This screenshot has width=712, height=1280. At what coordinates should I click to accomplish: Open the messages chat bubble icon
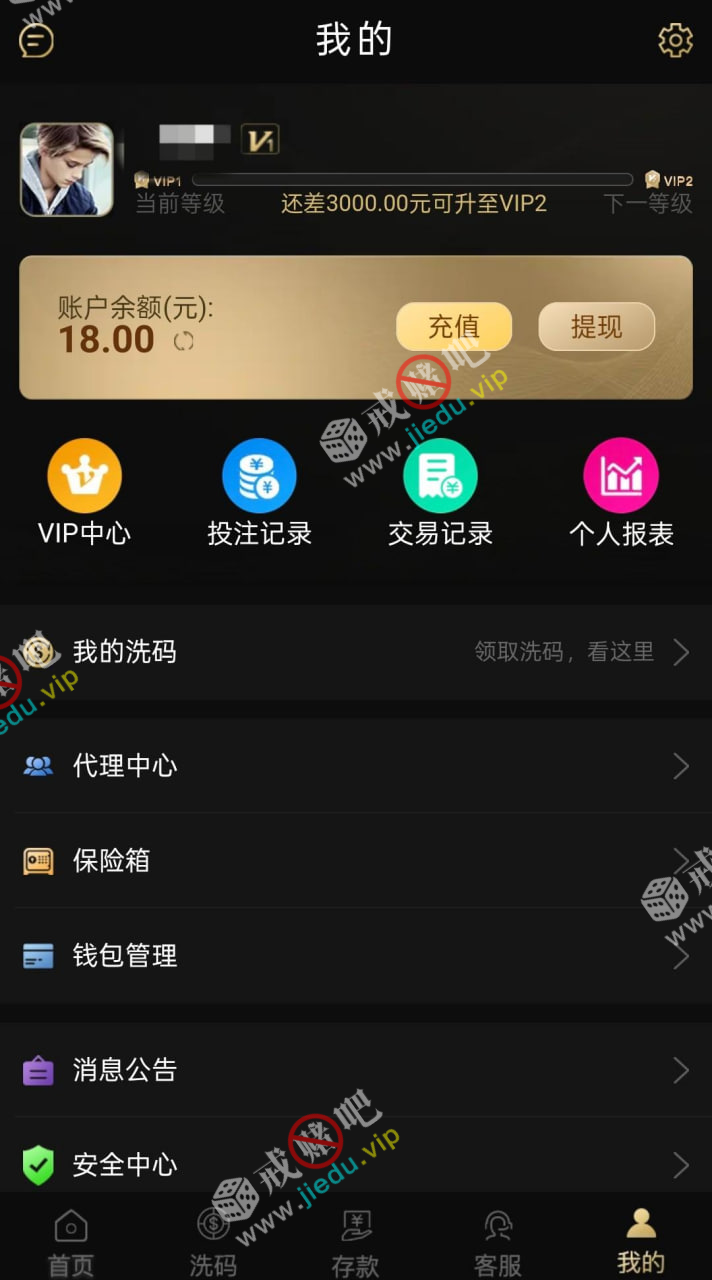(37, 41)
